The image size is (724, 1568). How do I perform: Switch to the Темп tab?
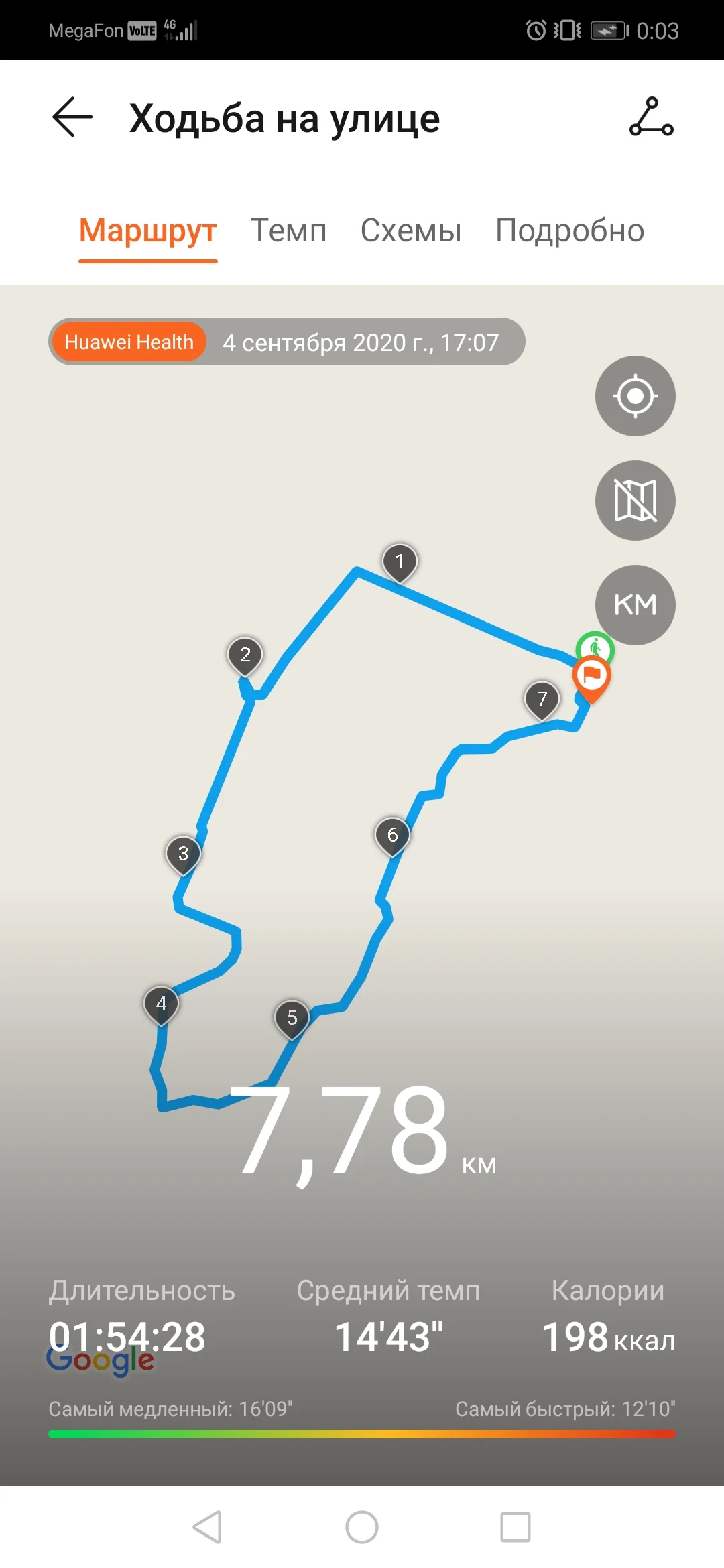pyautogui.click(x=288, y=231)
